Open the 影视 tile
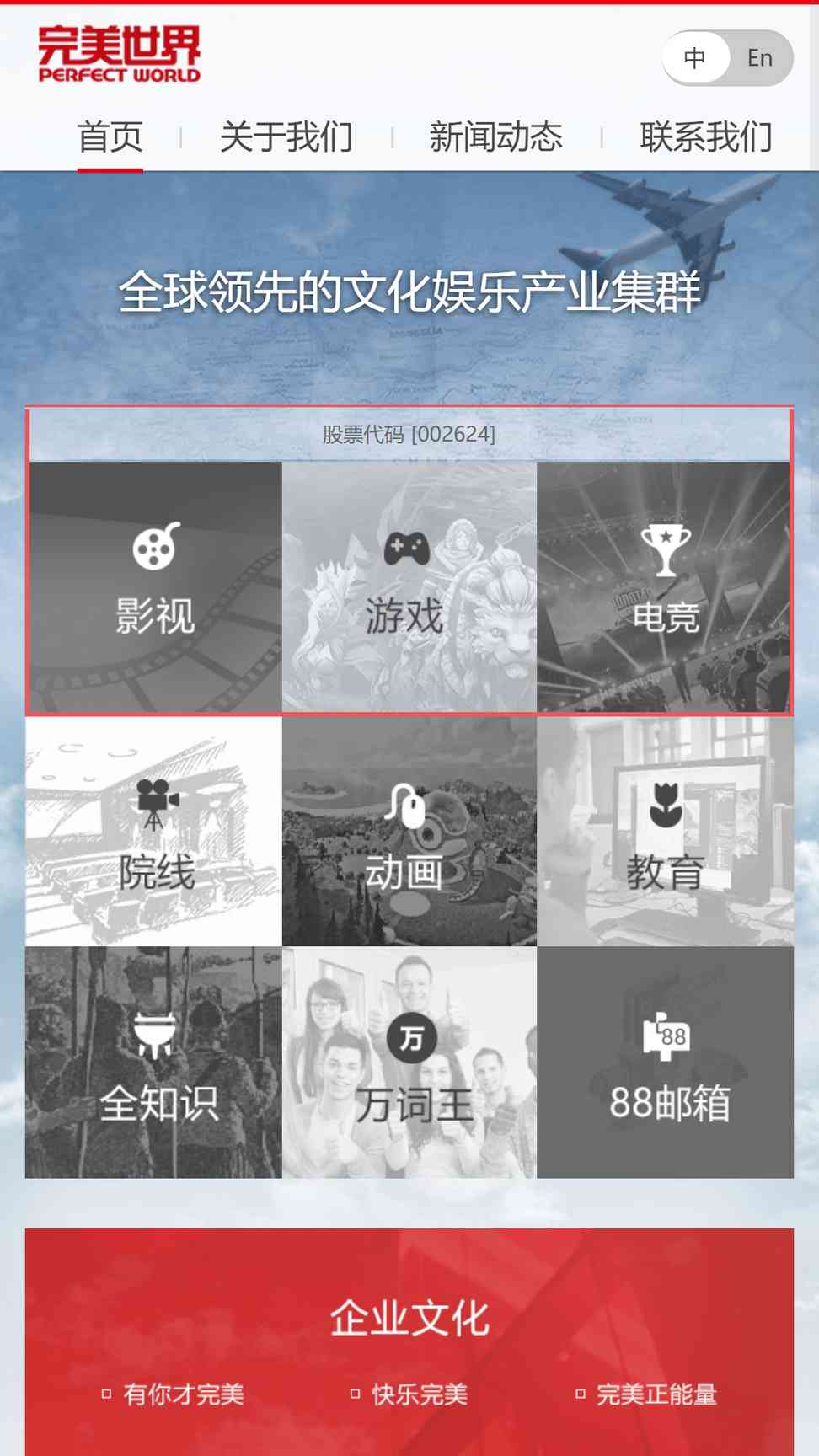This screenshot has width=819, height=1456. click(x=156, y=586)
